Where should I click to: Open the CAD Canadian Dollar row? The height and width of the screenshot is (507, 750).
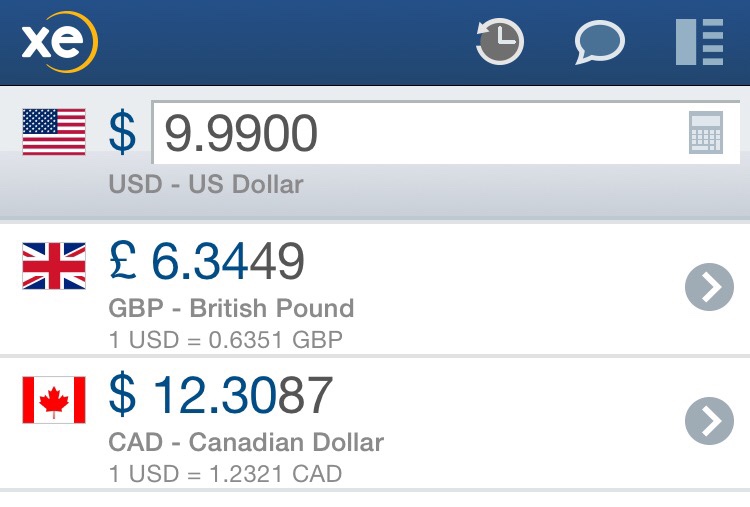[x=375, y=424]
